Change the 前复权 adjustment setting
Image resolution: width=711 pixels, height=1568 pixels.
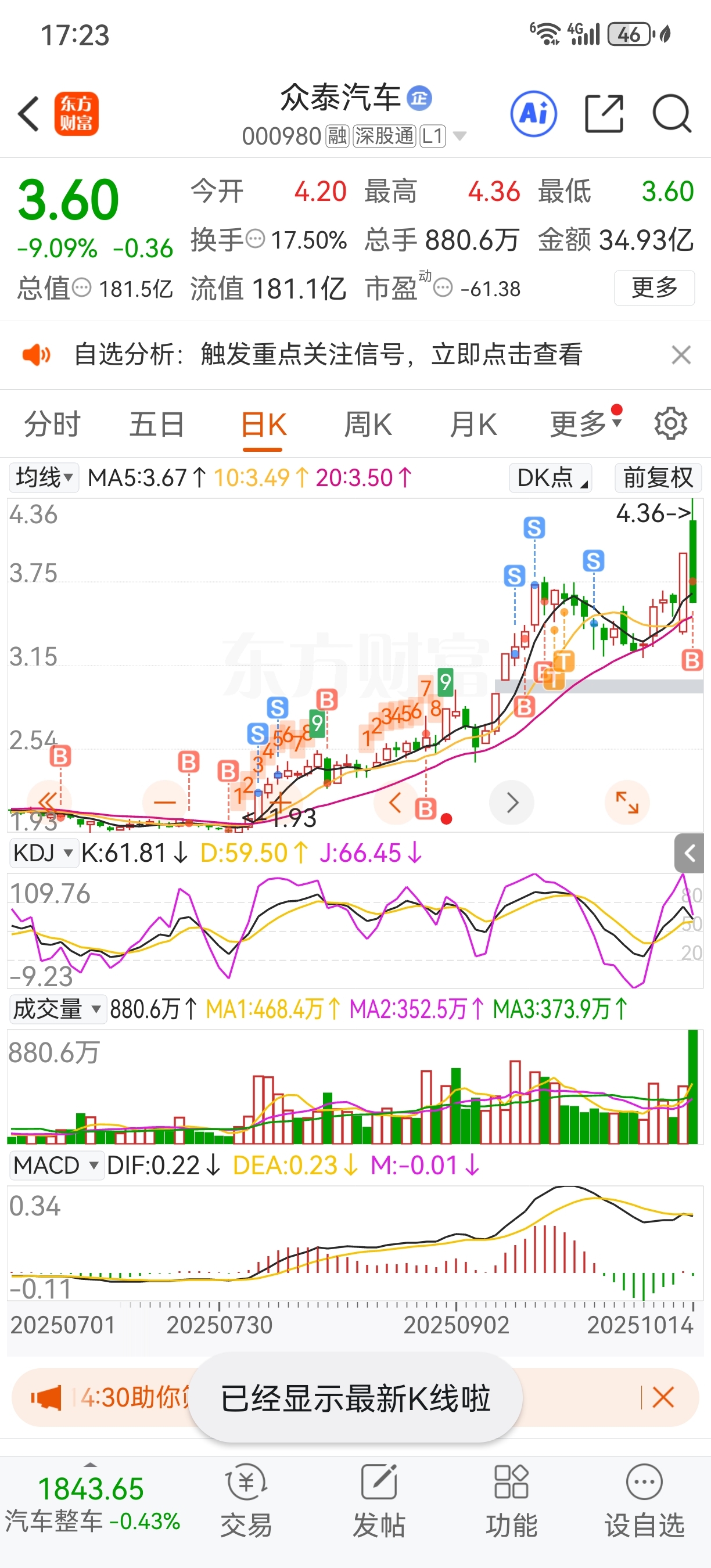(658, 478)
